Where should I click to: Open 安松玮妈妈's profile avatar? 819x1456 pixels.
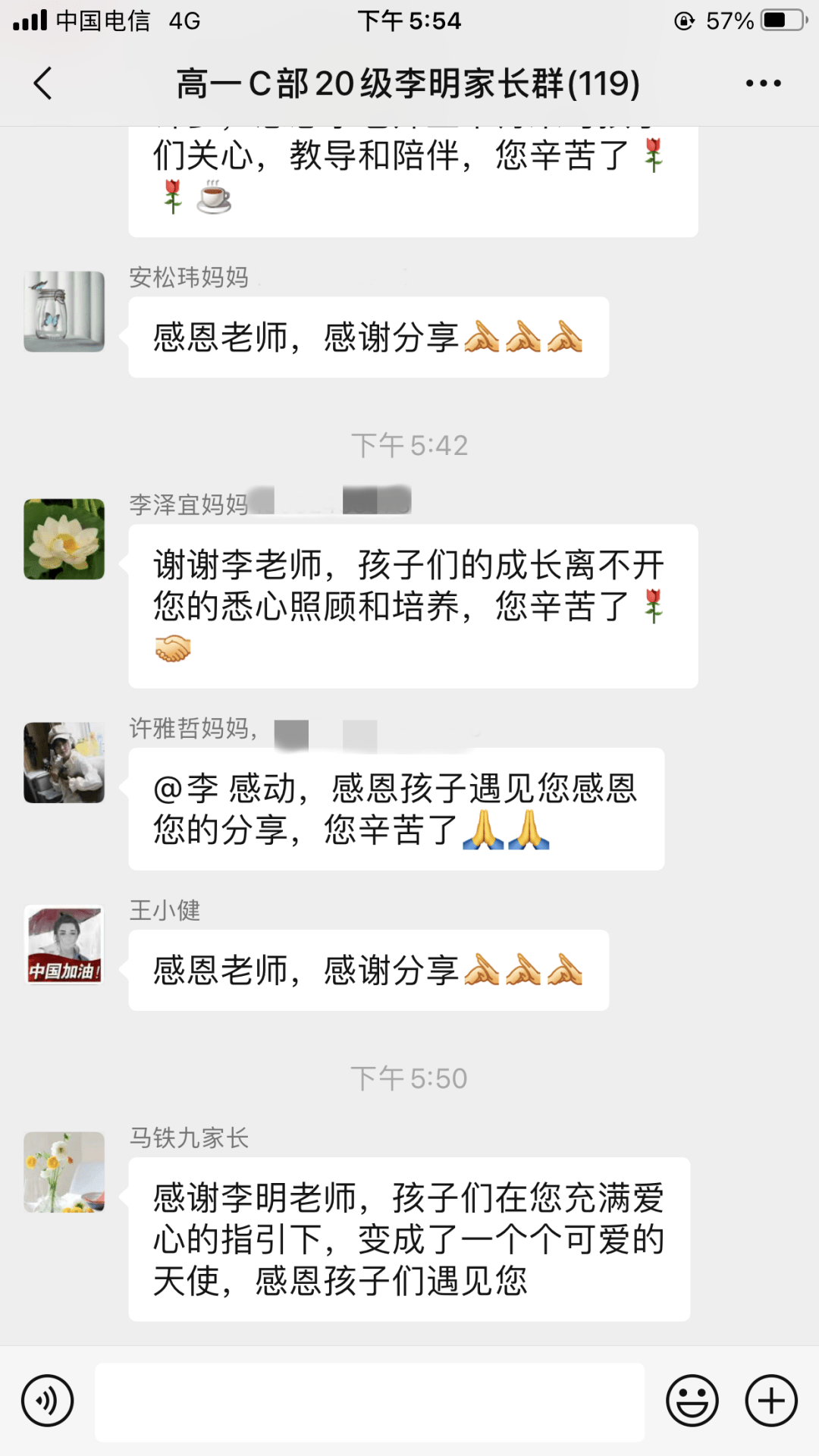click(64, 312)
